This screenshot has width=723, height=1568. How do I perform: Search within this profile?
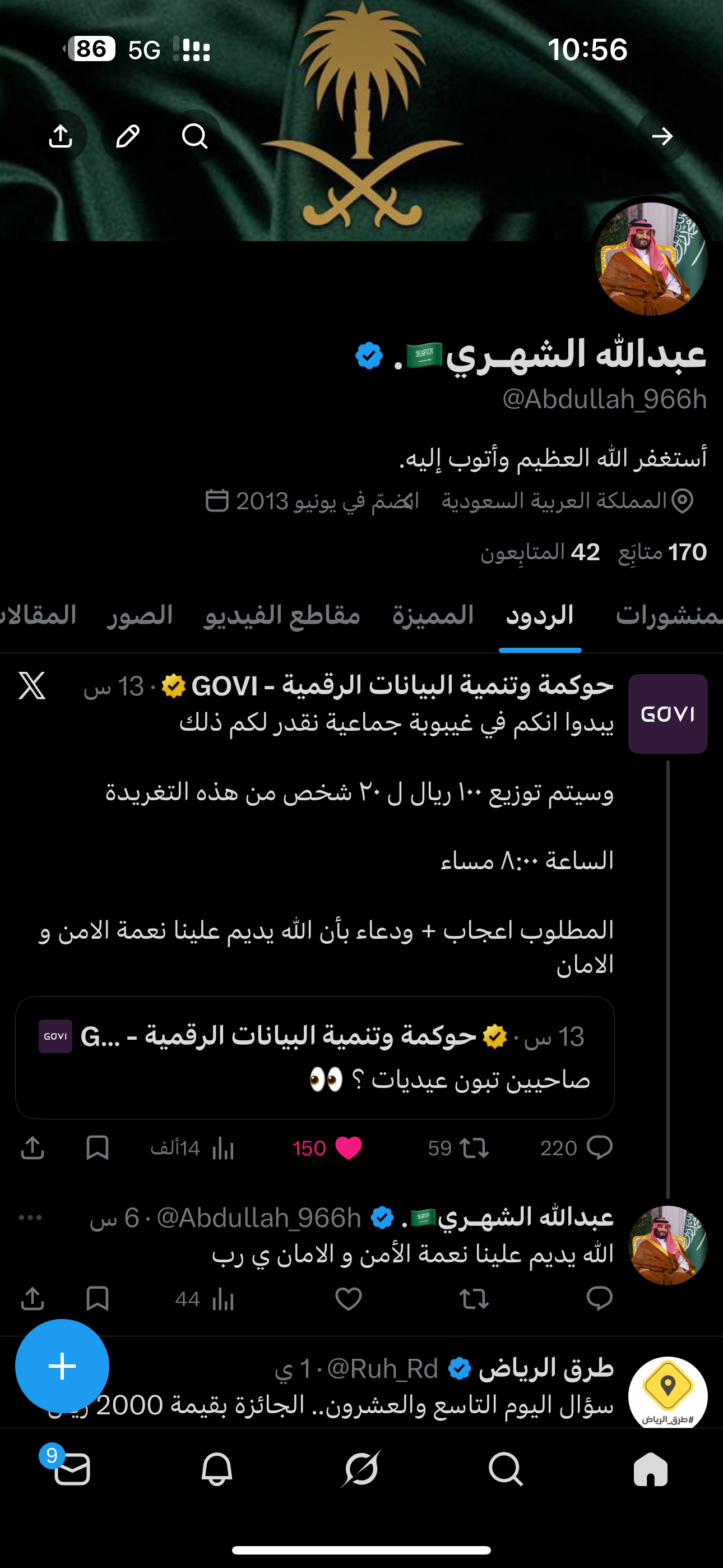pos(194,136)
